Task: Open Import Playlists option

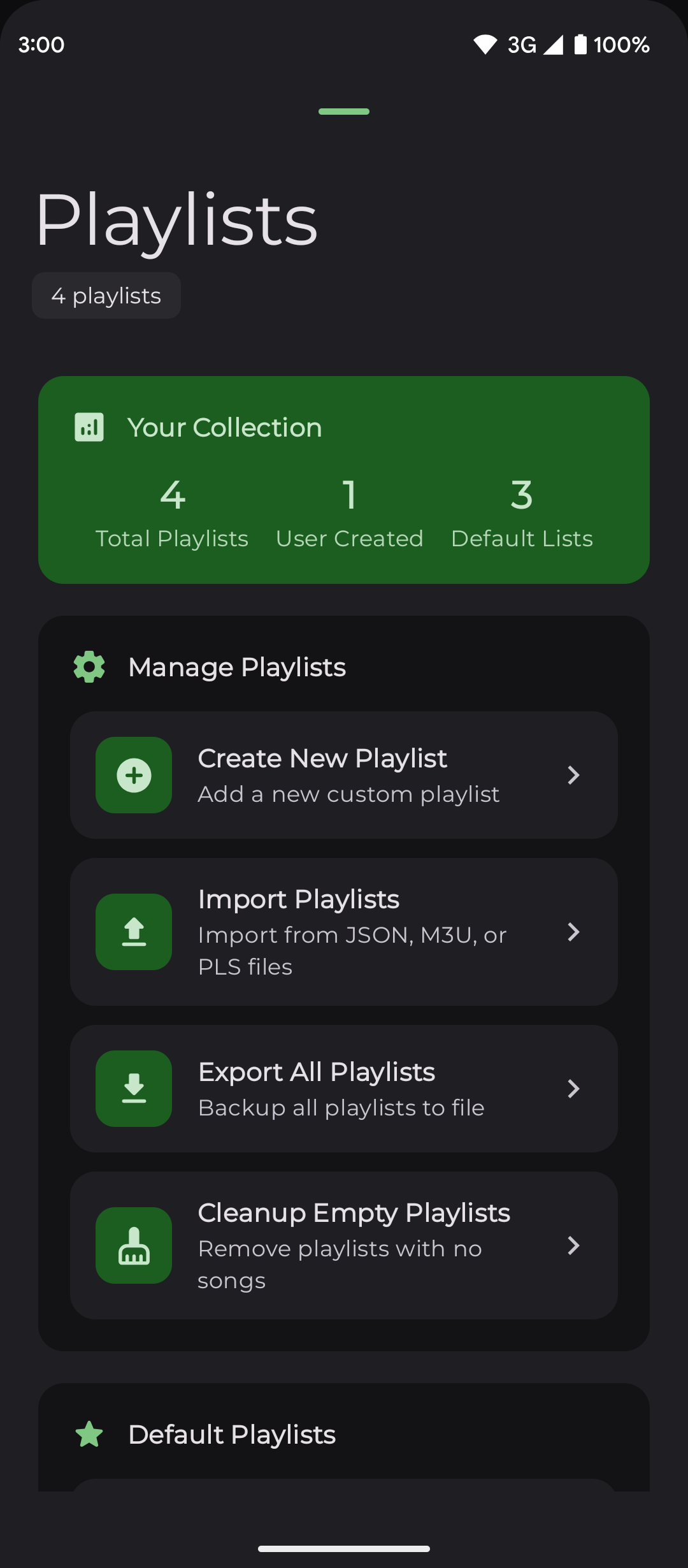Action: pyautogui.click(x=344, y=932)
